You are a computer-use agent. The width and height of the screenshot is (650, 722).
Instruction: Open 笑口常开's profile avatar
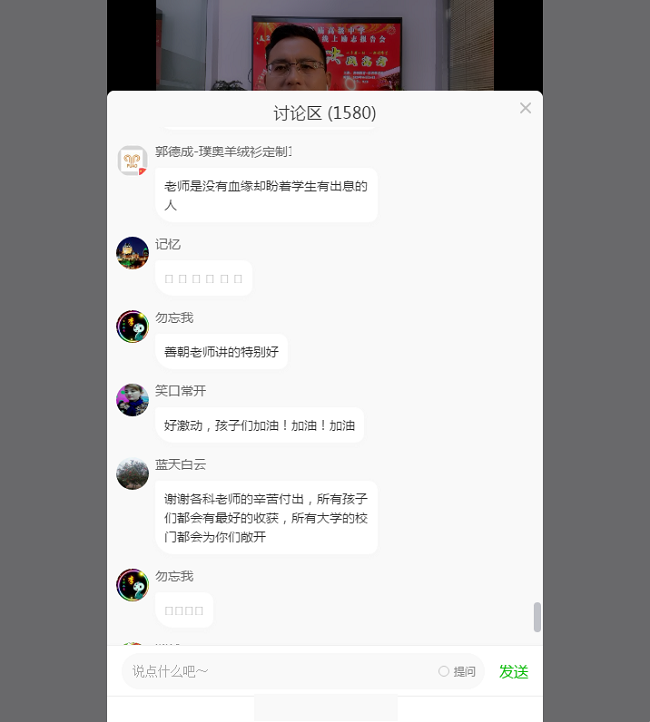132,400
